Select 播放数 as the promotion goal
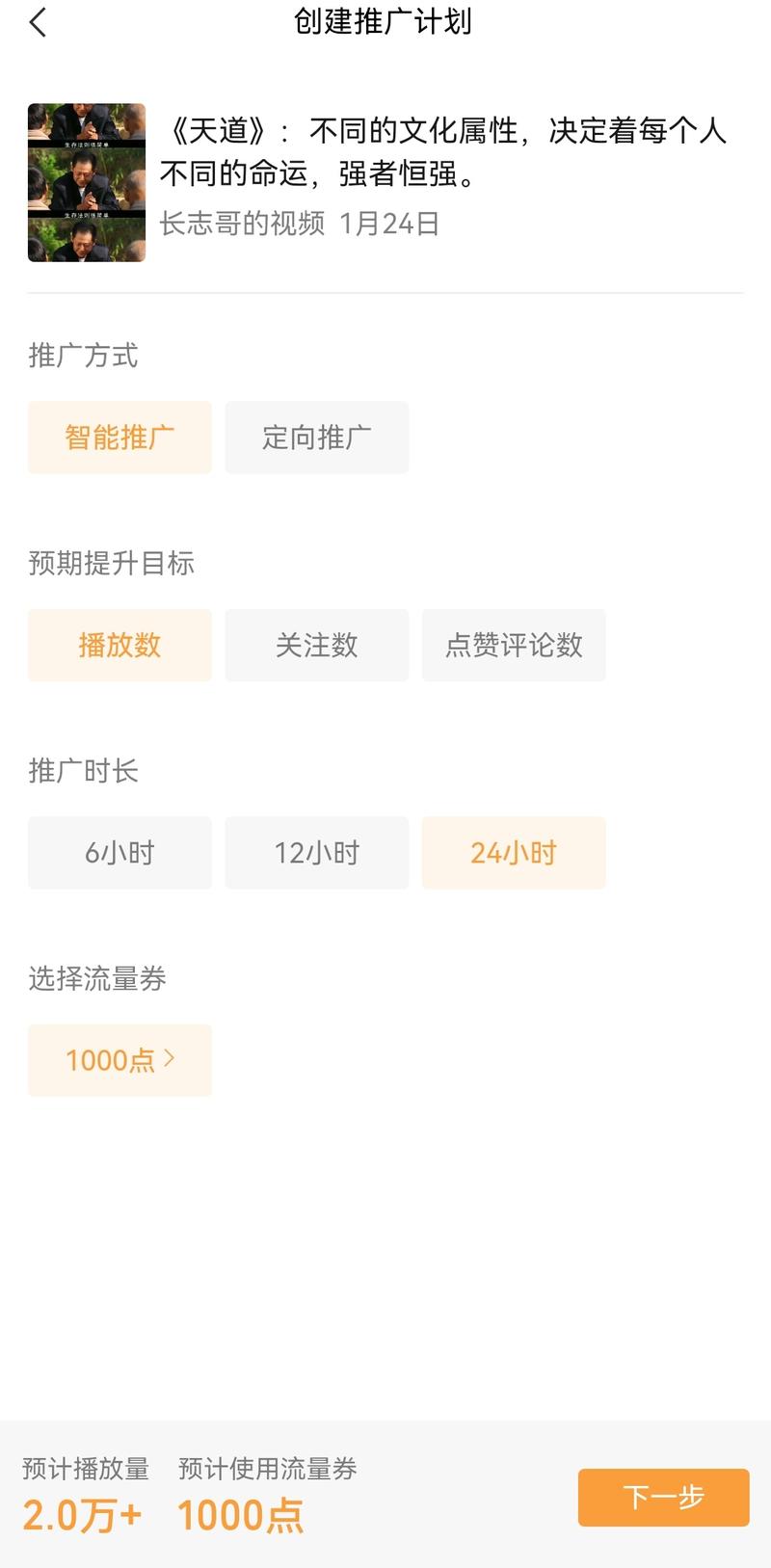The width and height of the screenshot is (771, 1568). (x=119, y=646)
